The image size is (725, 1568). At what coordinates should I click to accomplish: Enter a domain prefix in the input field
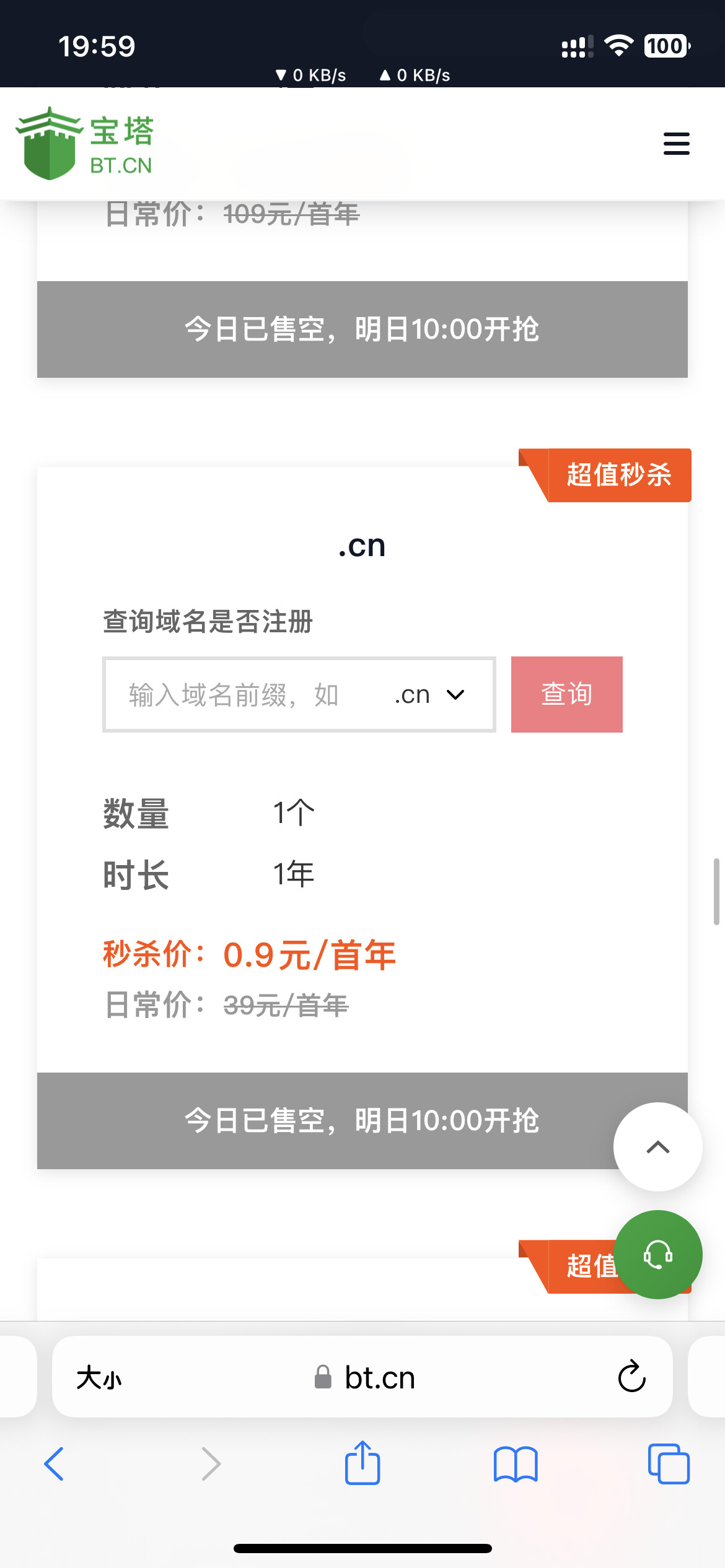tap(242, 695)
